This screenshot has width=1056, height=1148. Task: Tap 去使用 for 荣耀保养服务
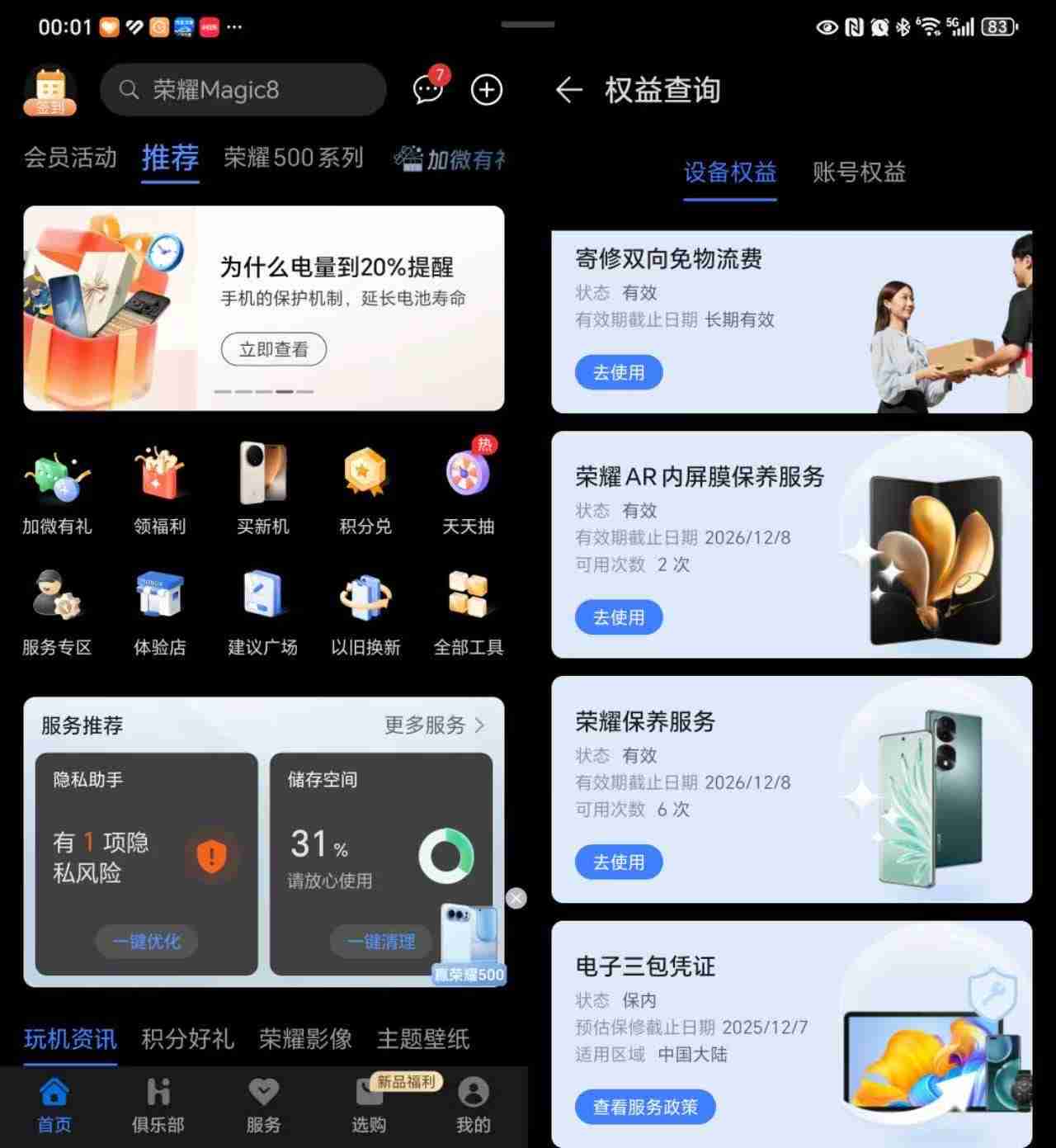pos(619,862)
